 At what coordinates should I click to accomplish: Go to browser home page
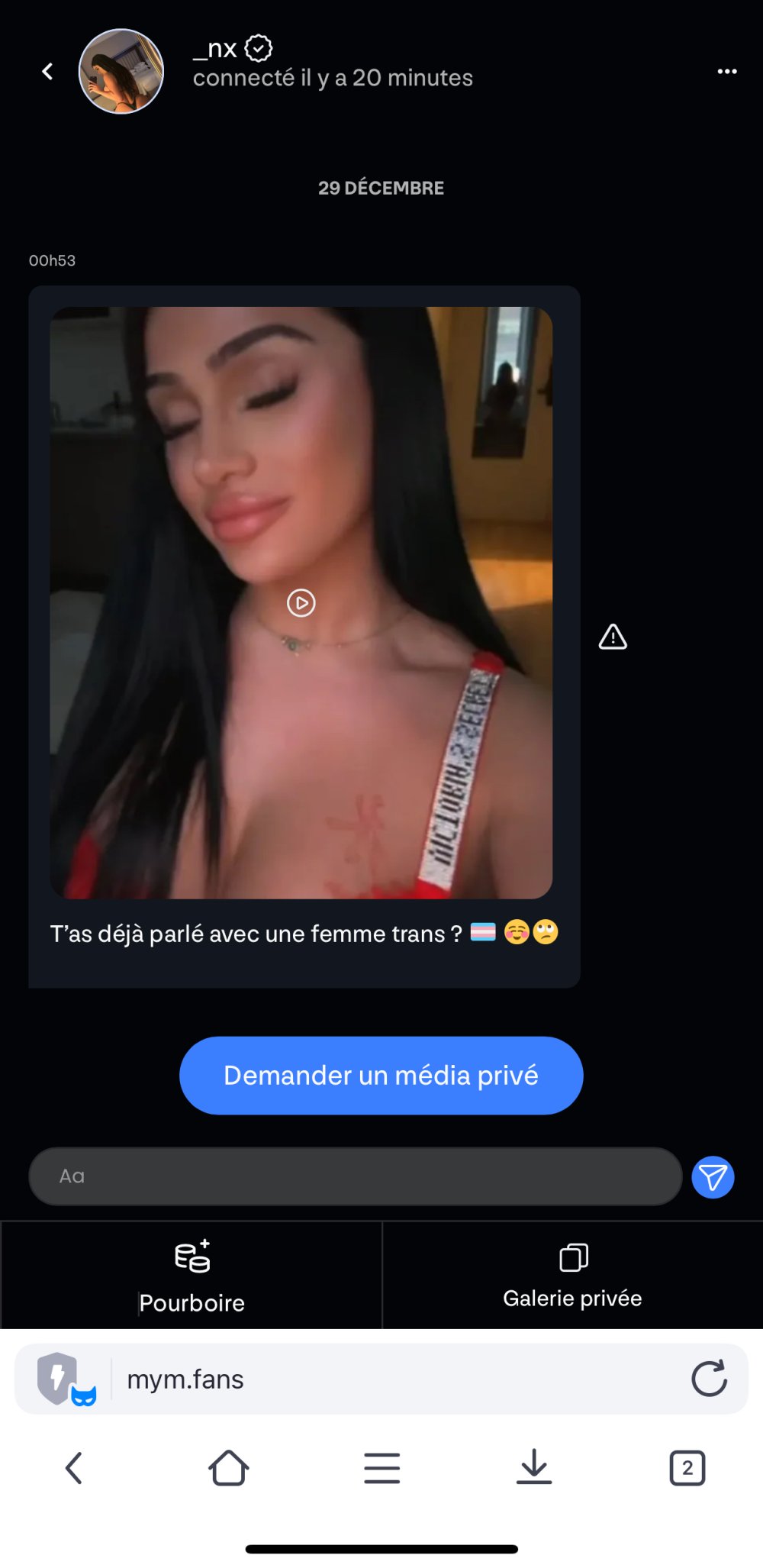coord(228,1467)
